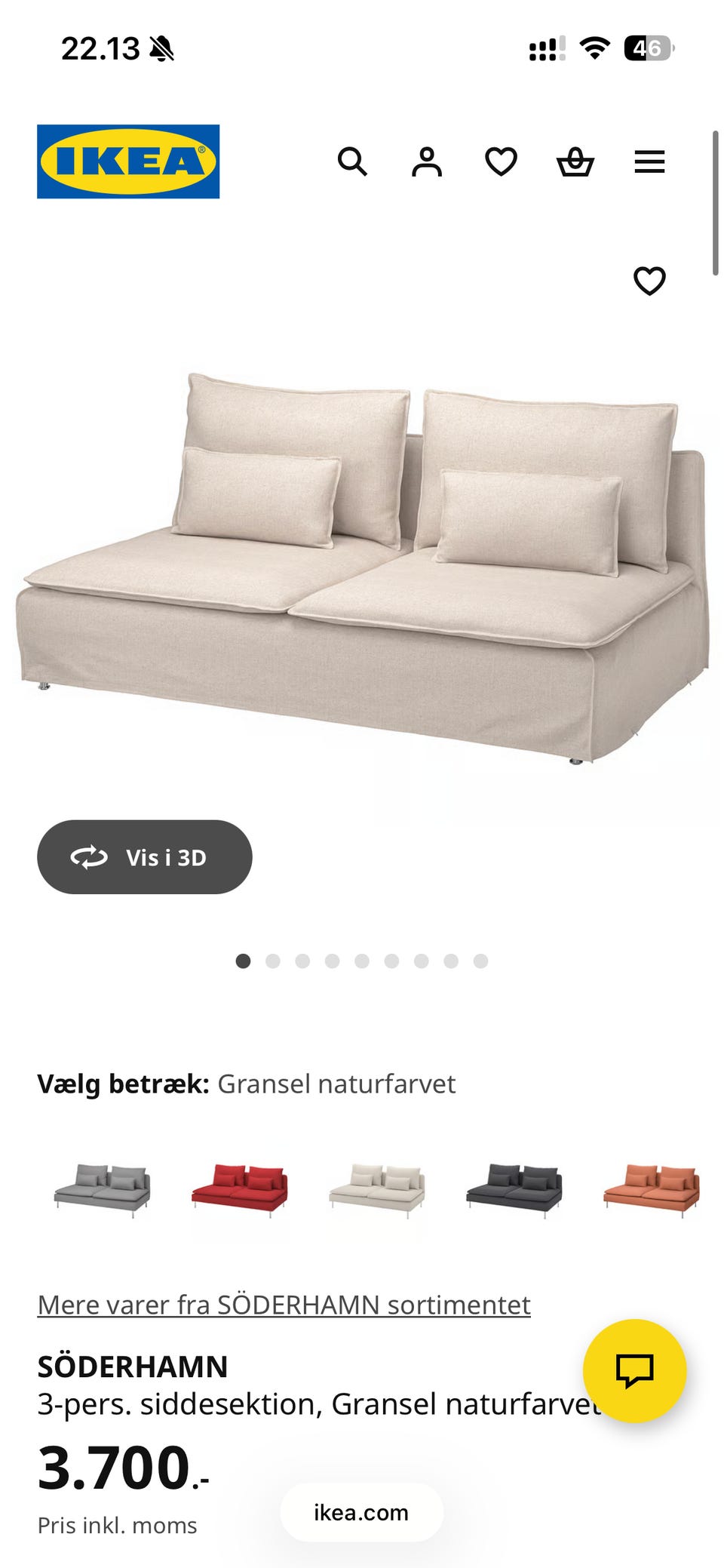Advance to the next carousel dot
The image size is (724, 1568).
pos(273,961)
